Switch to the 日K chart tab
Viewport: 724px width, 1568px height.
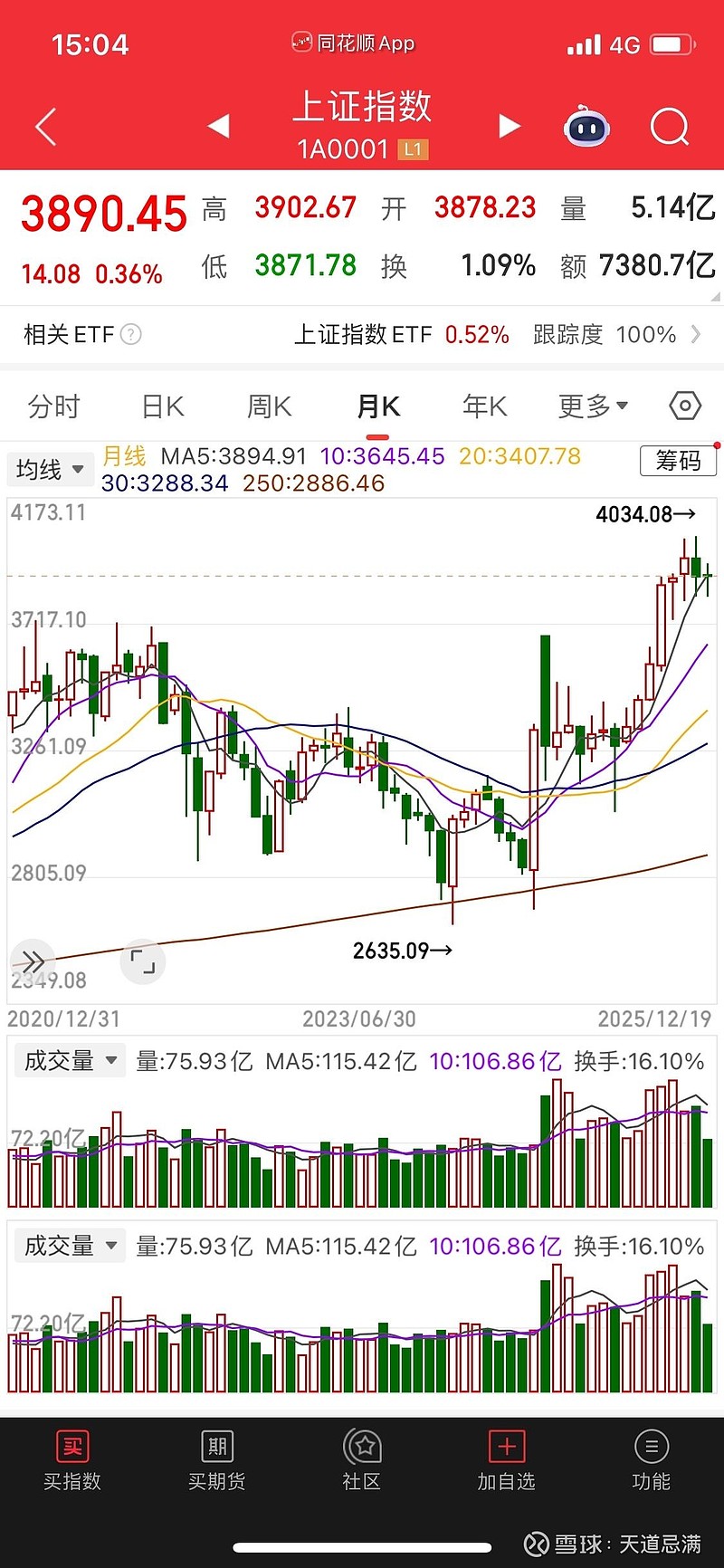[163, 406]
